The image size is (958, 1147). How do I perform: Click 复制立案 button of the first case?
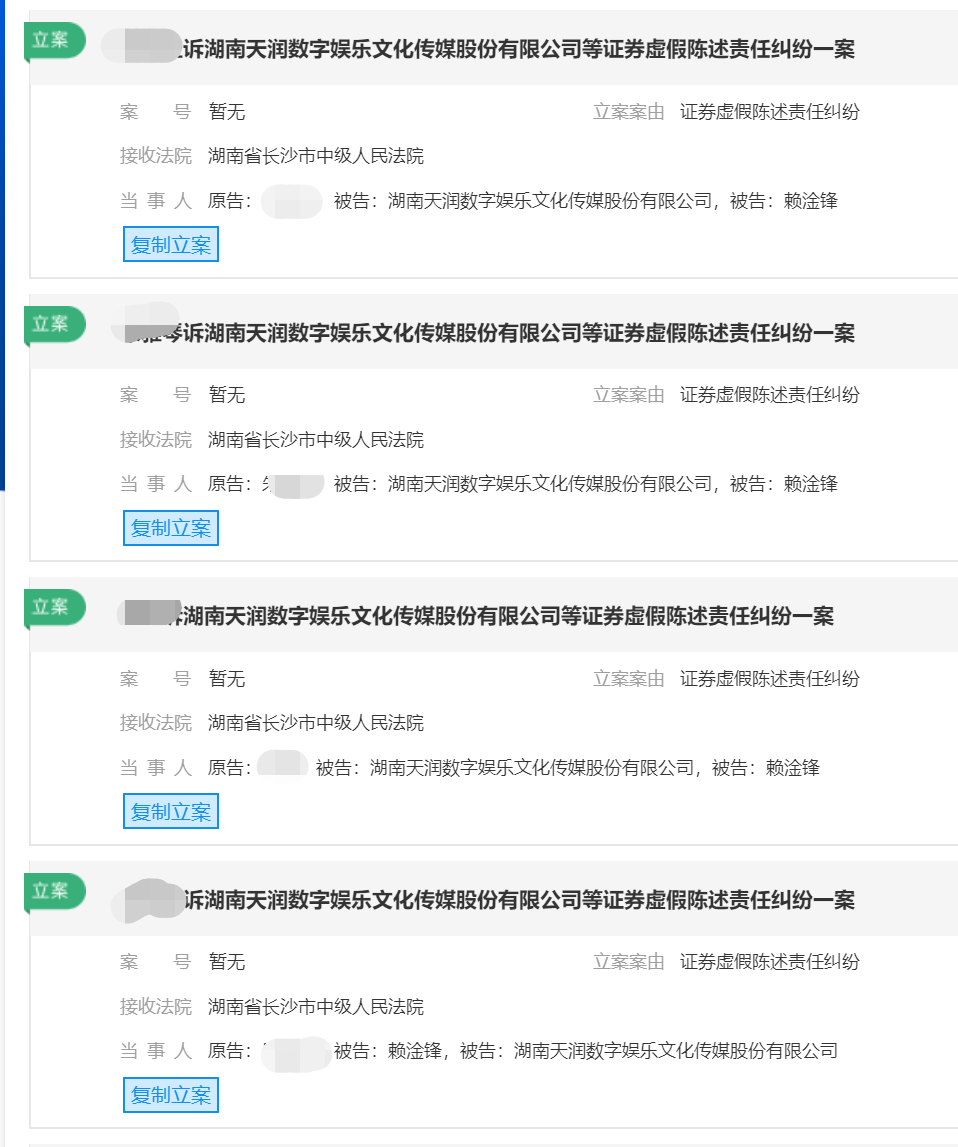tap(170, 244)
